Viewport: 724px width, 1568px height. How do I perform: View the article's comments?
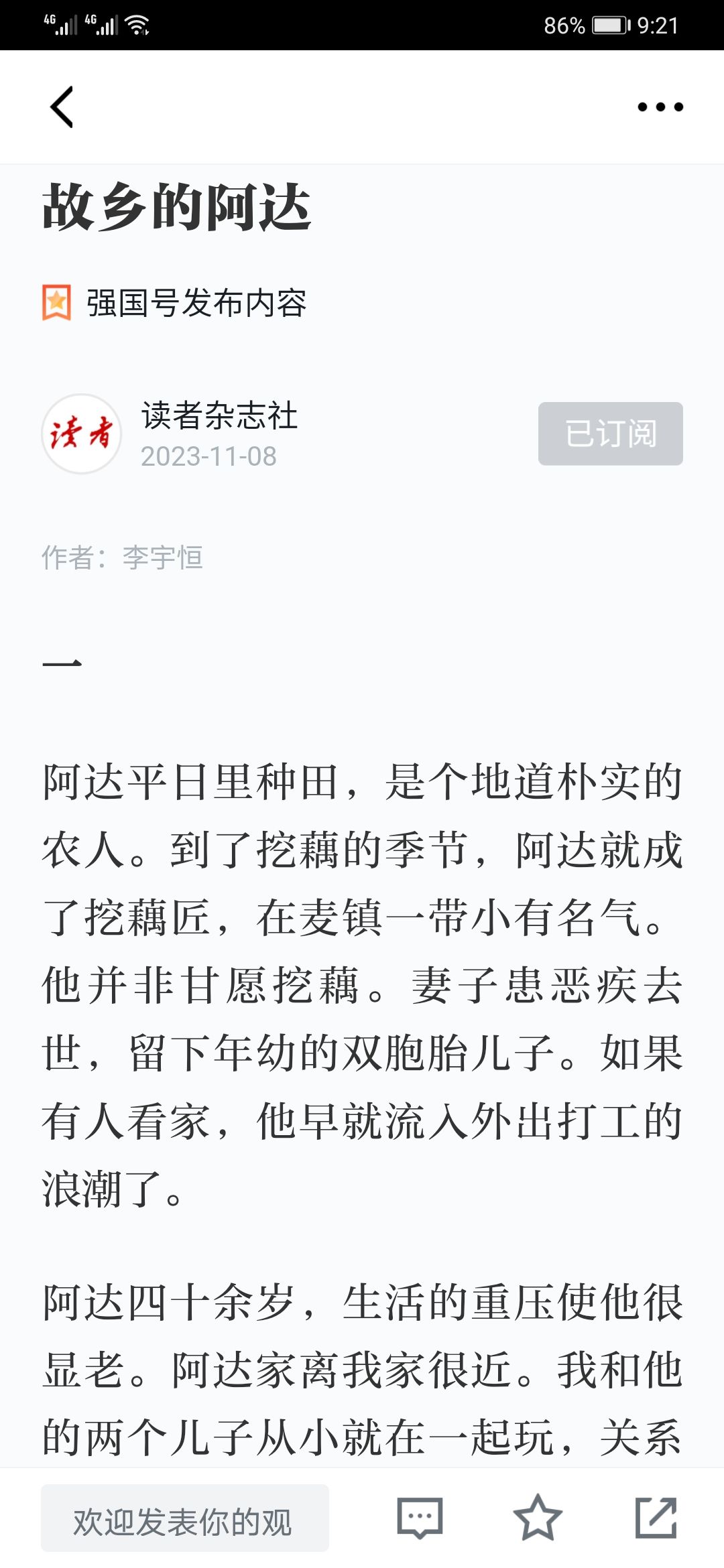pyautogui.click(x=420, y=1518)
